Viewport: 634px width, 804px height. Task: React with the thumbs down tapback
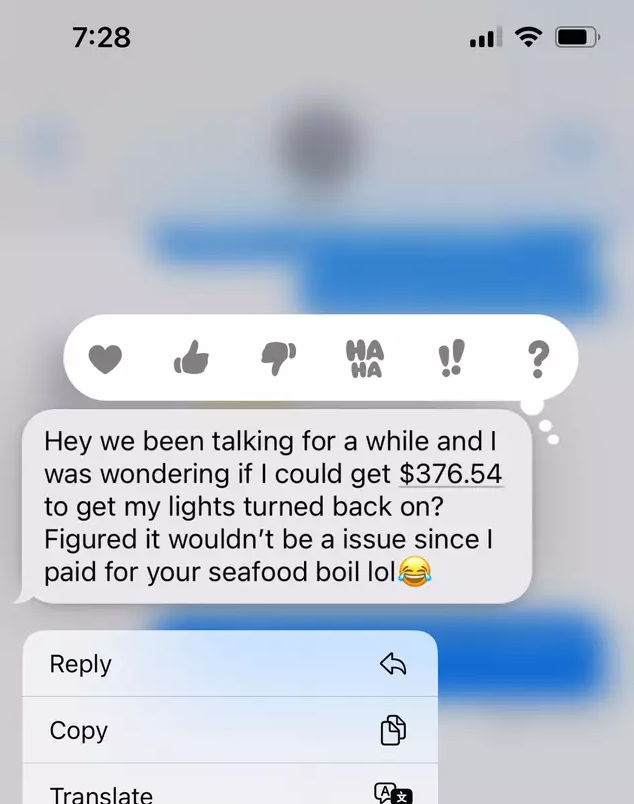coord(279,357)
